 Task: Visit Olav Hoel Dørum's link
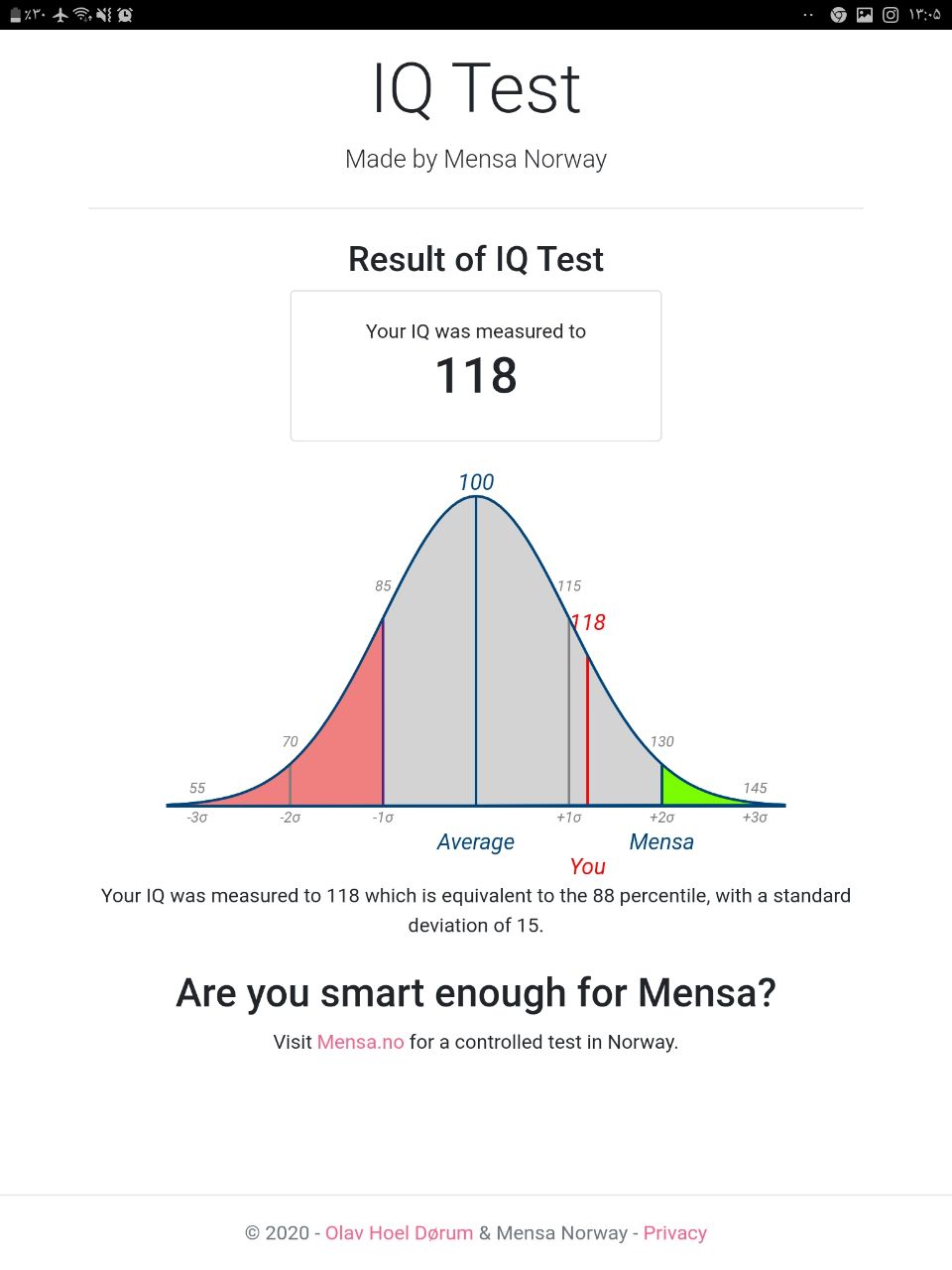(x=399, y=1233)
